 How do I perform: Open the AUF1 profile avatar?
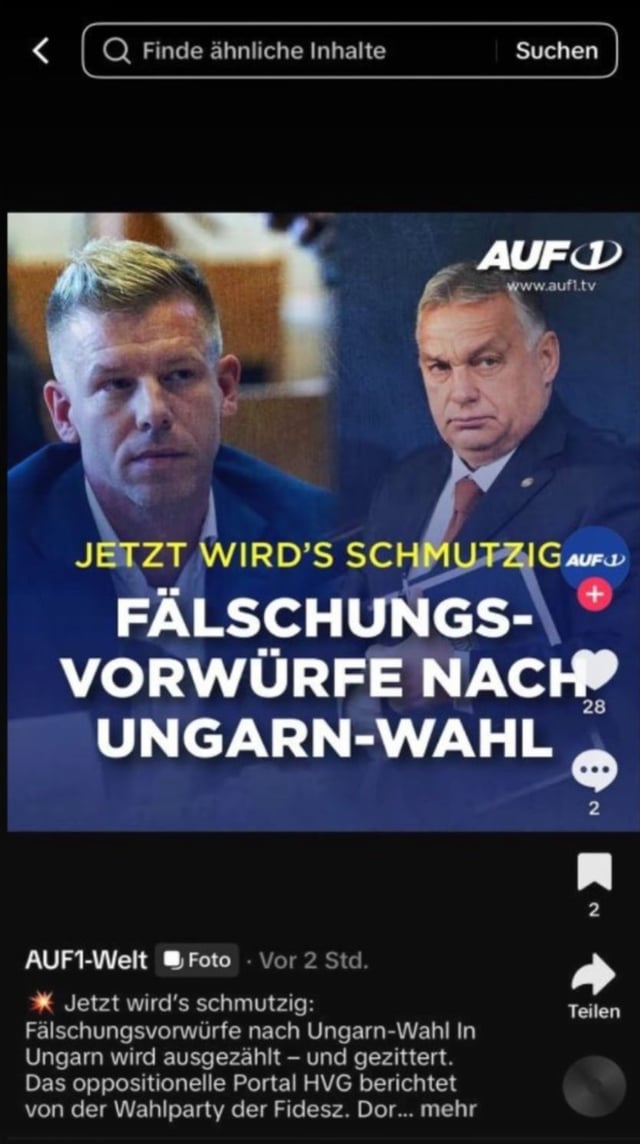(x=594, y=556)
